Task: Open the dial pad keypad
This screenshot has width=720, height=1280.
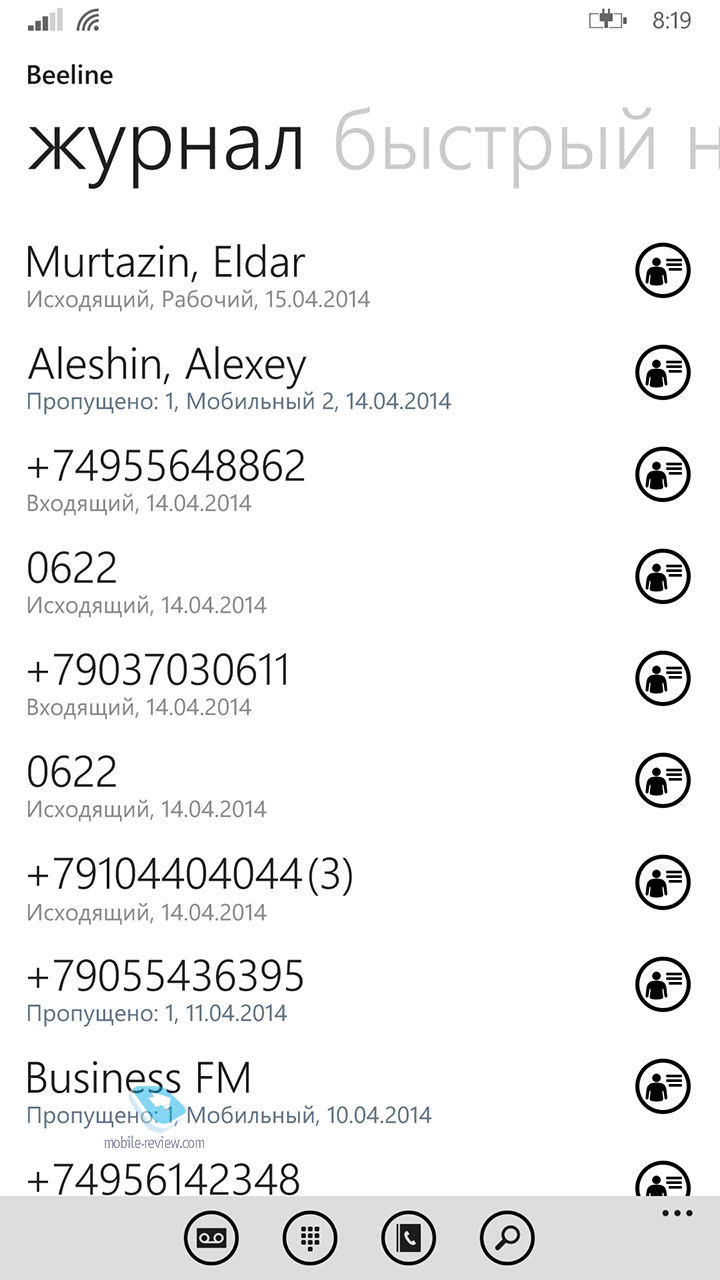Action: [x=311, y=1240]
